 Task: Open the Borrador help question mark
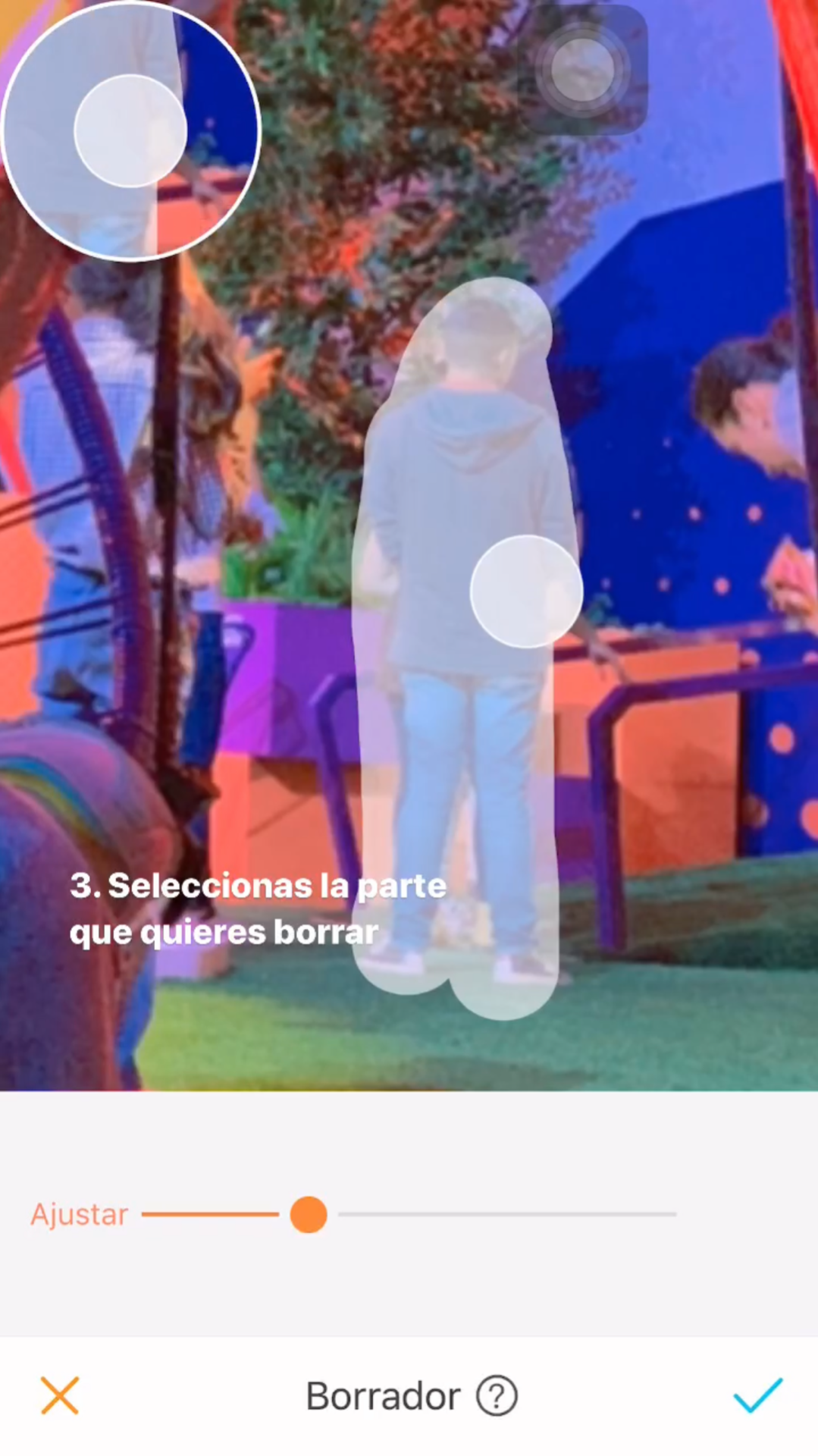tap(497, 1396)
